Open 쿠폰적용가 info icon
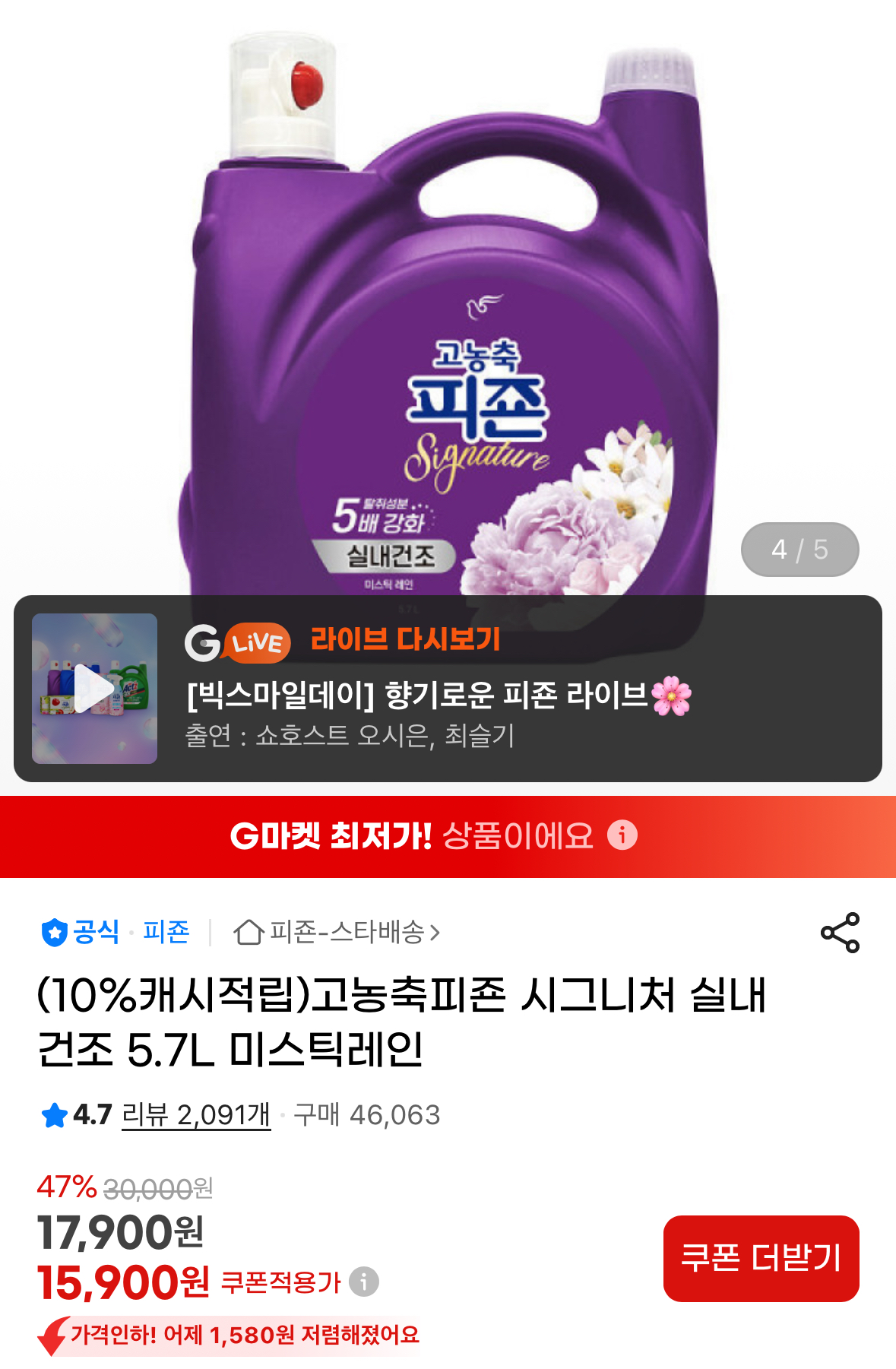The height and width of the screenshot is (1369, 896). [364, 1282]
